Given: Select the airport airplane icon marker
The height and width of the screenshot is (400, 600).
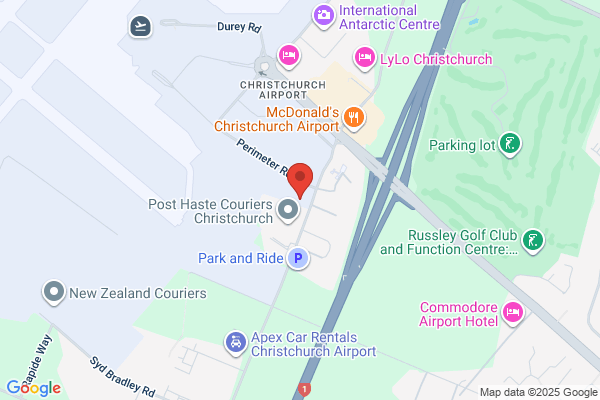Looking at the screenshot, I should pos(140,26).
